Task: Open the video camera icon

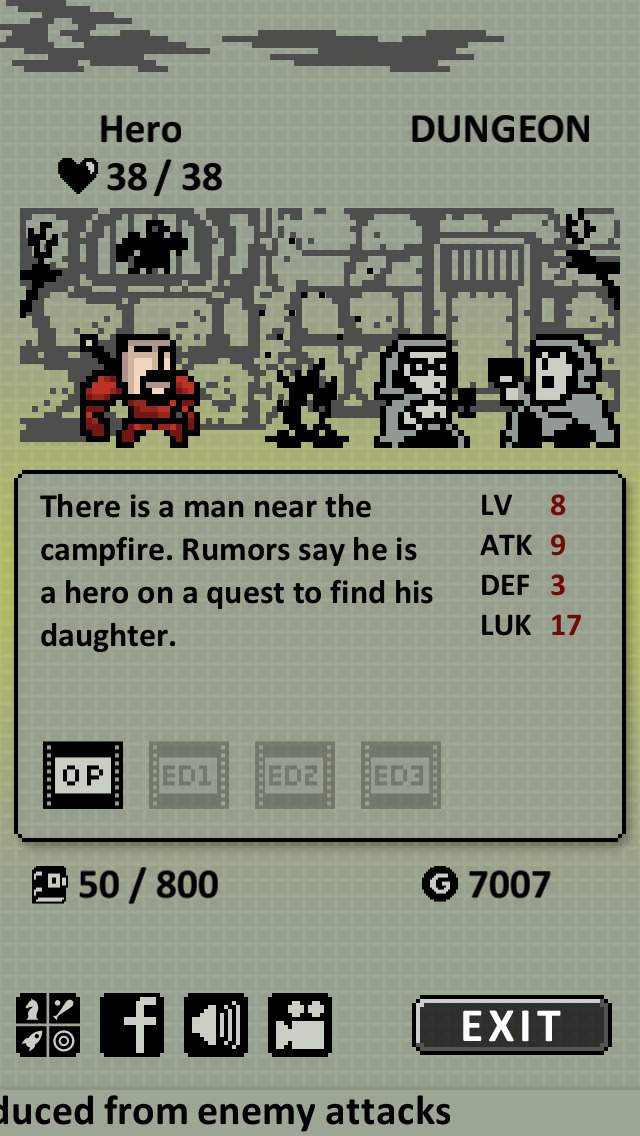Action: click(300, 1024)
